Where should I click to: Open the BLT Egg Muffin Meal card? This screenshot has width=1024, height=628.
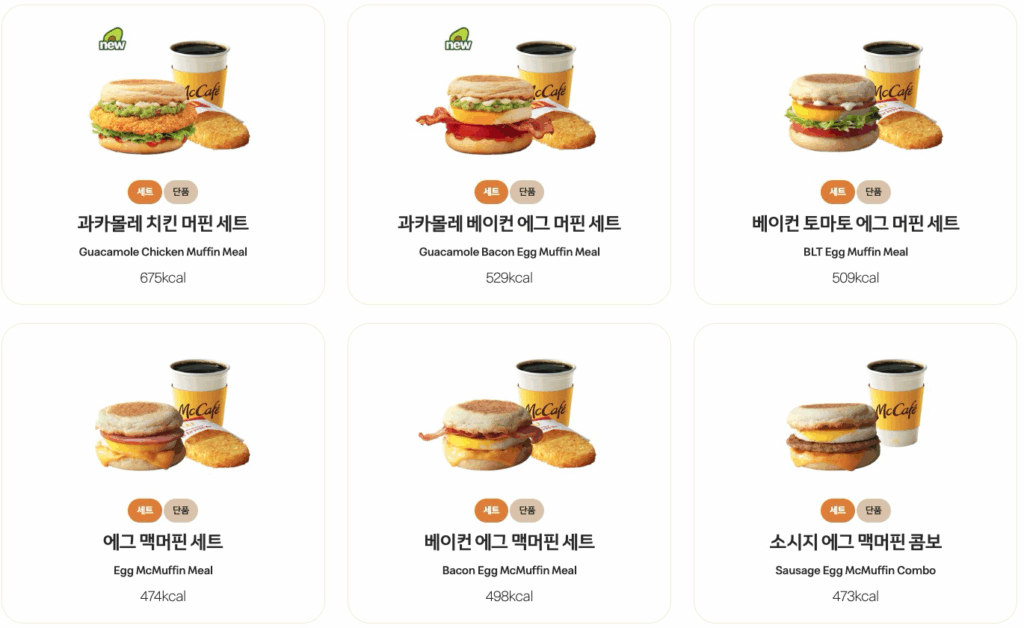point(855,224)
